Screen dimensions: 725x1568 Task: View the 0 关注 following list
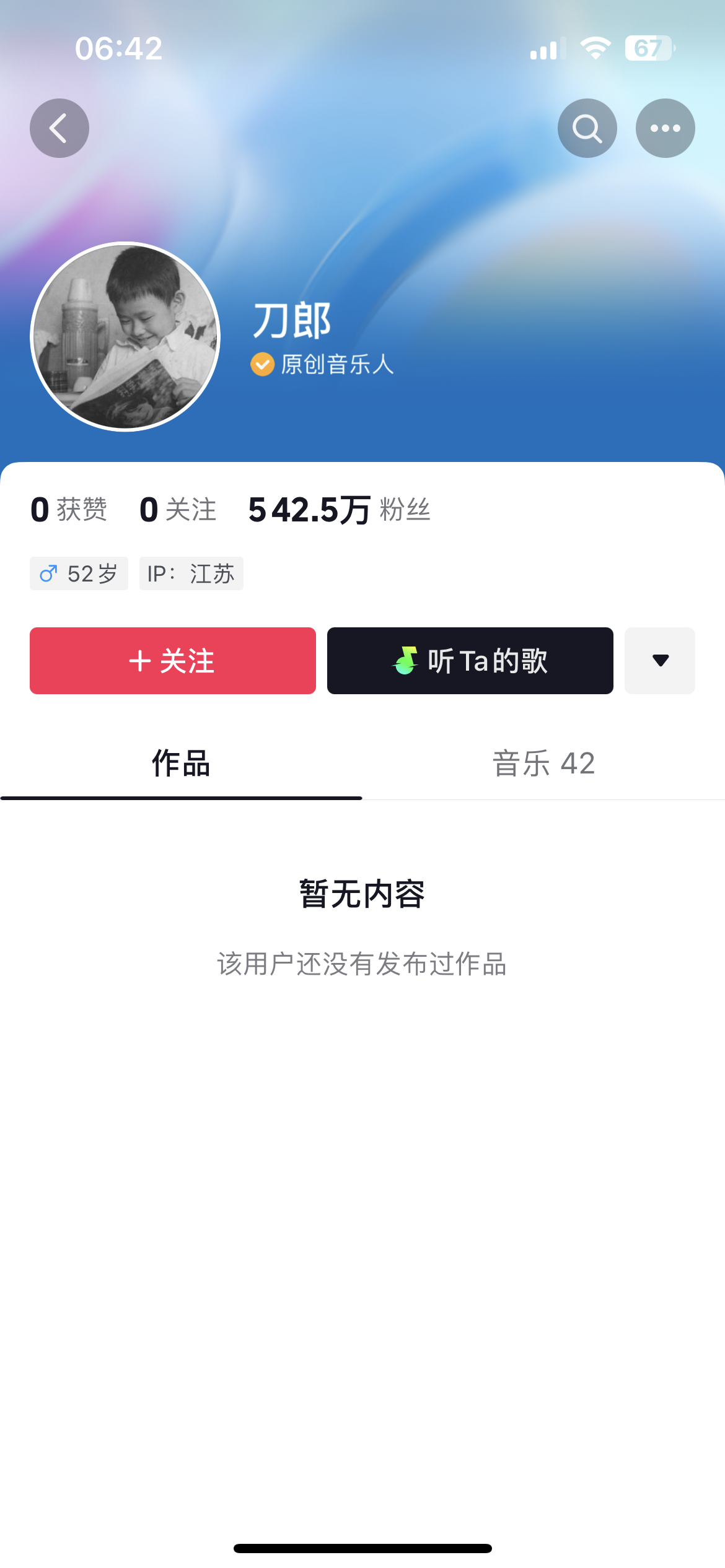coord(178,510)
